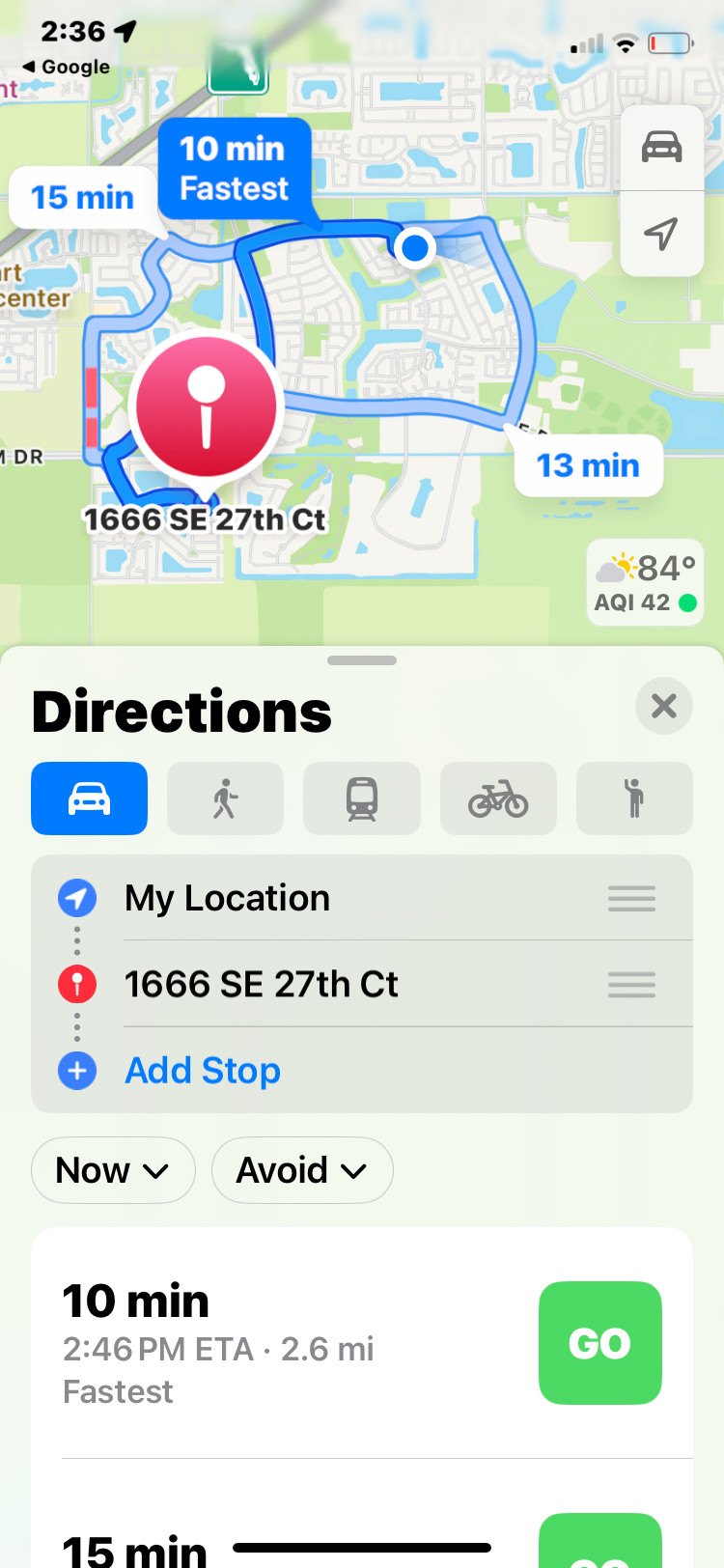Select the 13 min route label on map
The image size is (724, 1568).
[x=589, y=465]
